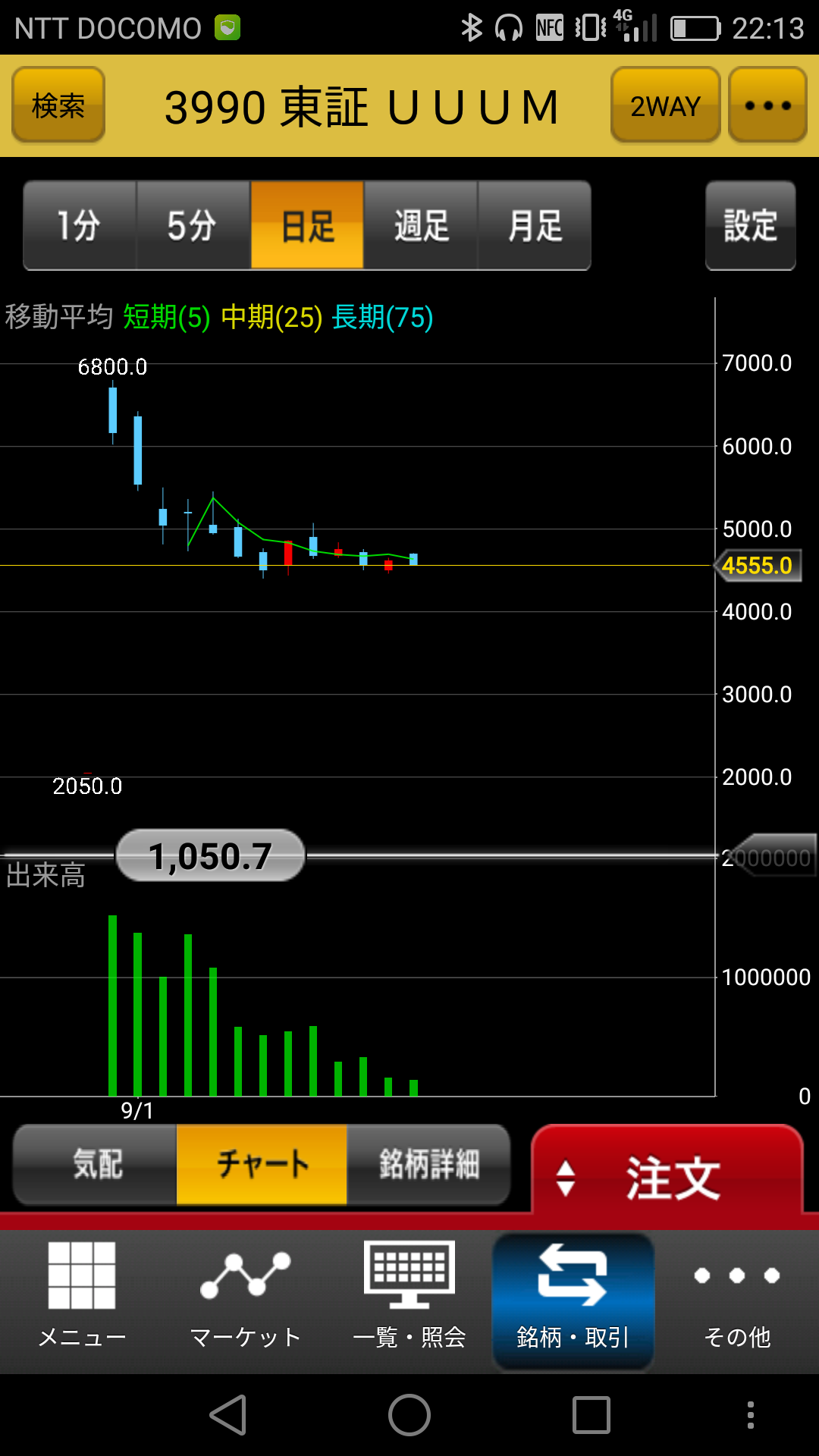Screen dimensions: 819x1456
Task: Select the 5分 chart interval
Action: (x=193, y=225)
